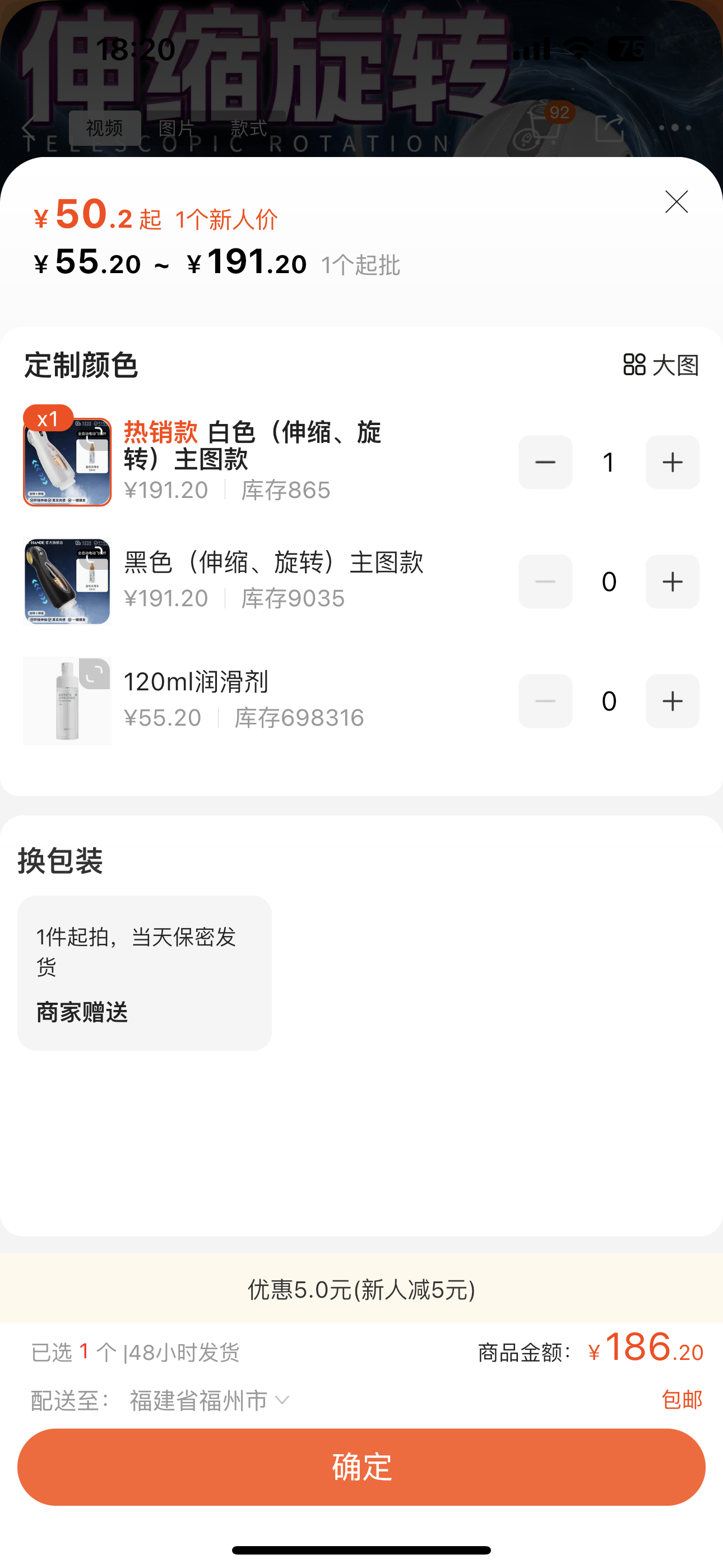This screenshot has width=723, height=1568.
Task: Close the product options sheet
Action: click(x=676, y=202)
